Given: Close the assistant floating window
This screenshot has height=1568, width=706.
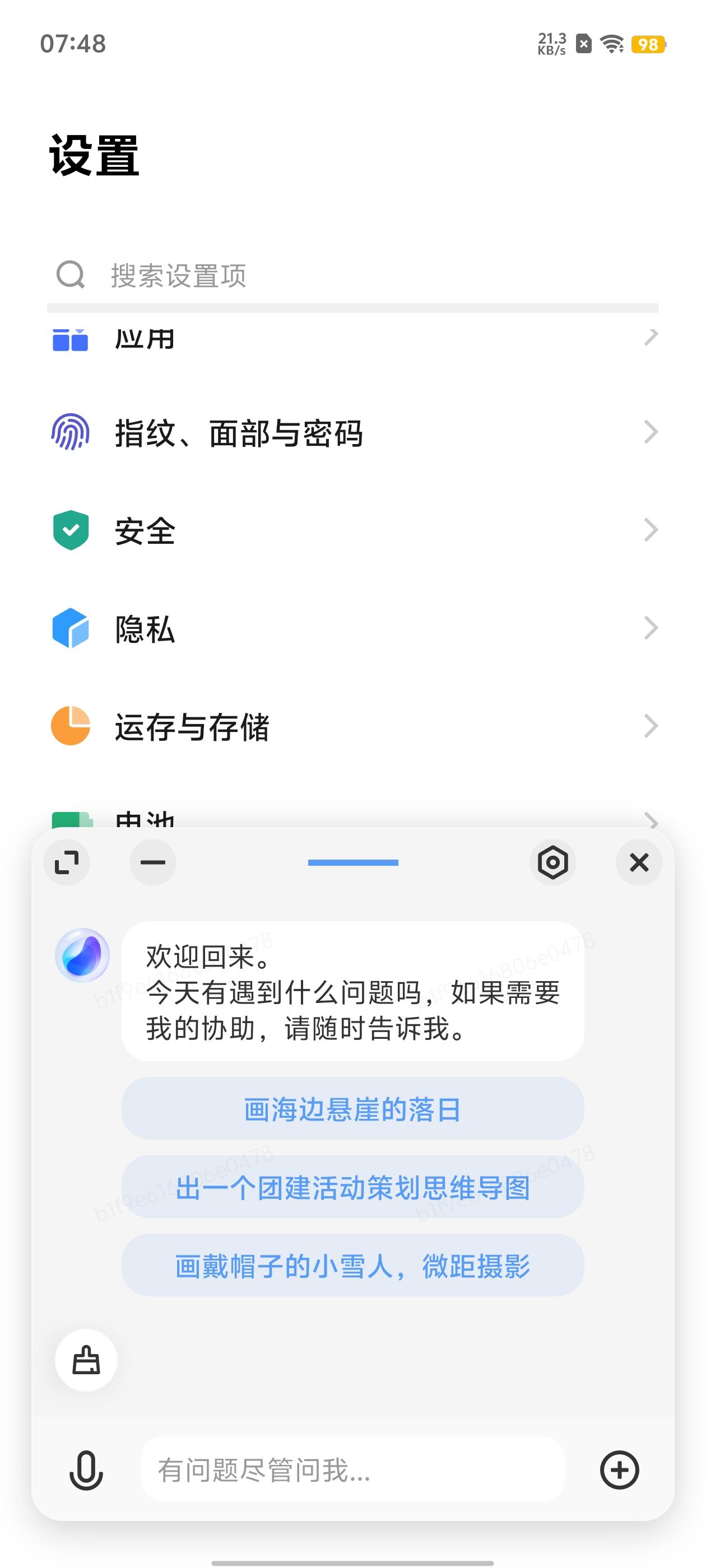Looking at the screenshot, I should point(639,862).
